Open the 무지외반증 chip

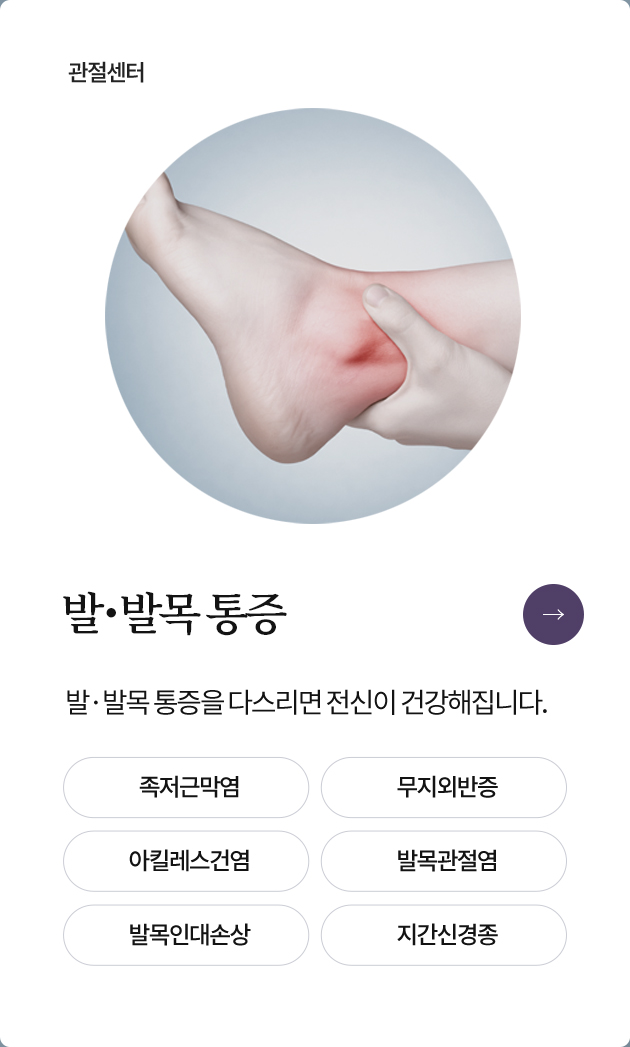point(443,787)
